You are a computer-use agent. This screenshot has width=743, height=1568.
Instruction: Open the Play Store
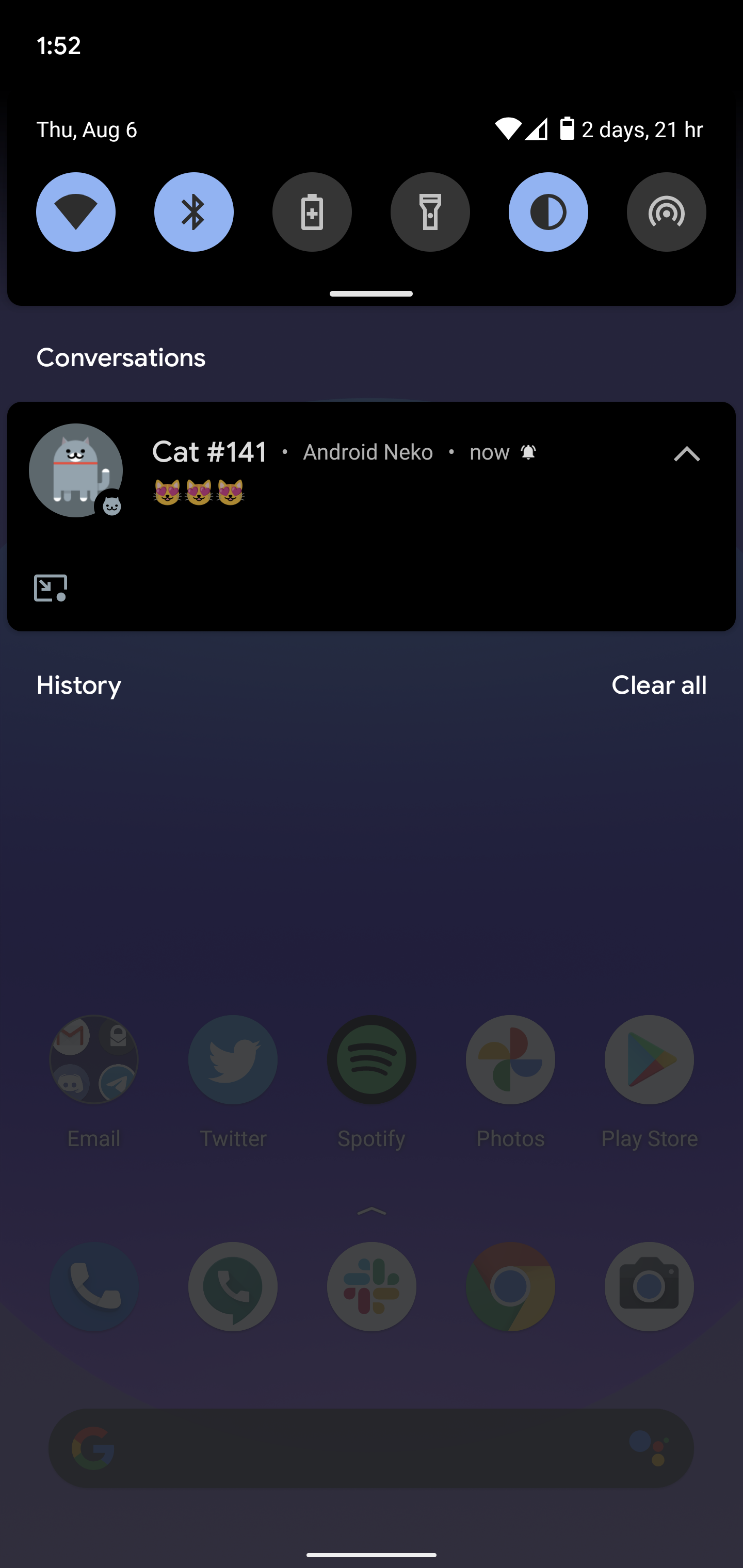pos(649,1059)
